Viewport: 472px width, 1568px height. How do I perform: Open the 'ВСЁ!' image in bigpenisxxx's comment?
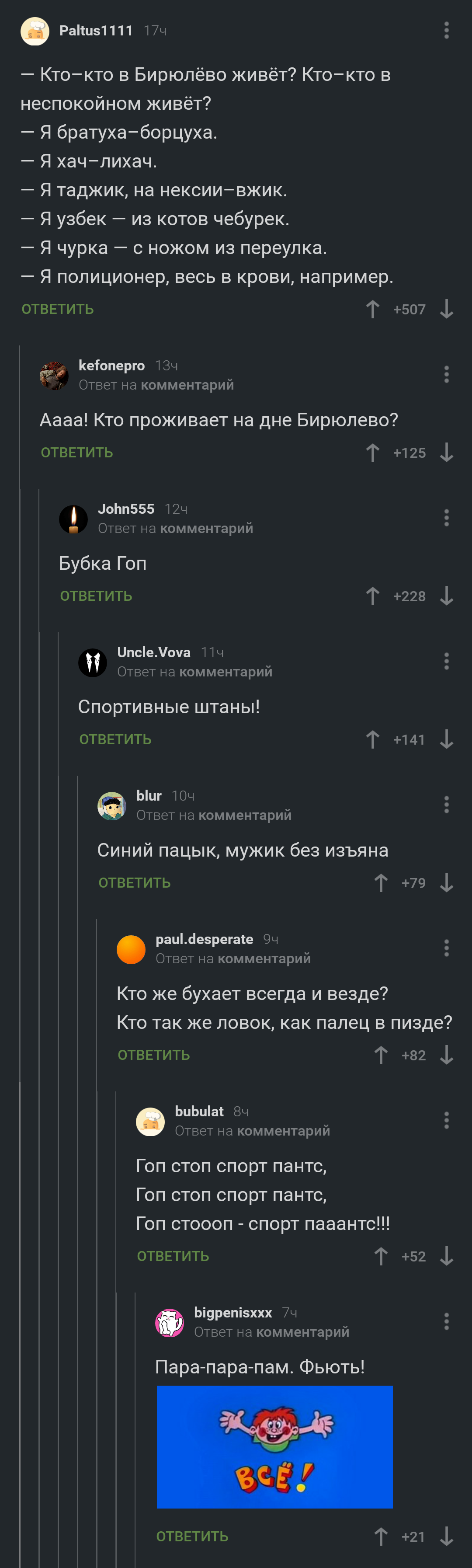pyautogui.click(x=274, y=1446)
